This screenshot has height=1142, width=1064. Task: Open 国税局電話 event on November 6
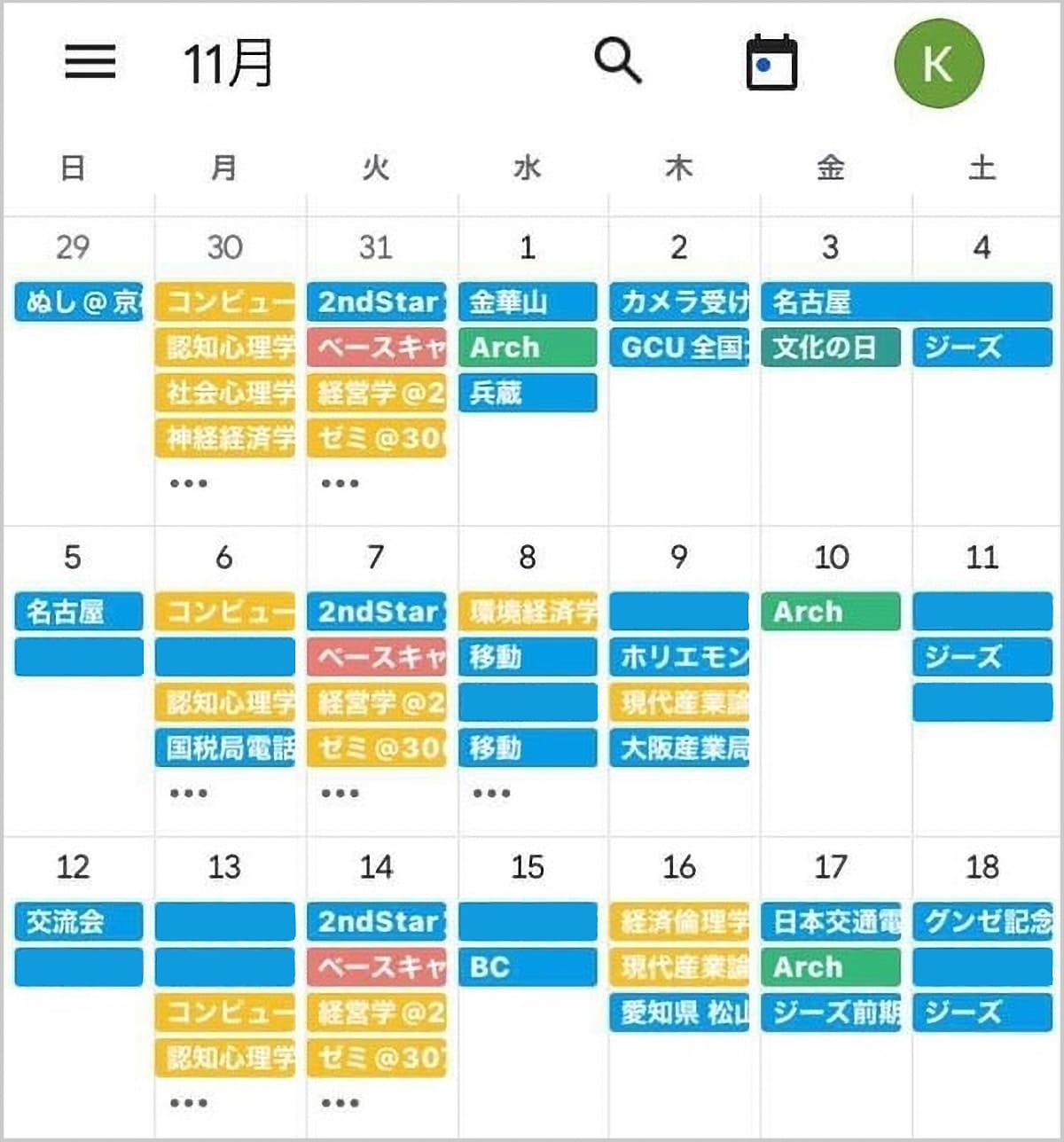[x=225, y=747]
